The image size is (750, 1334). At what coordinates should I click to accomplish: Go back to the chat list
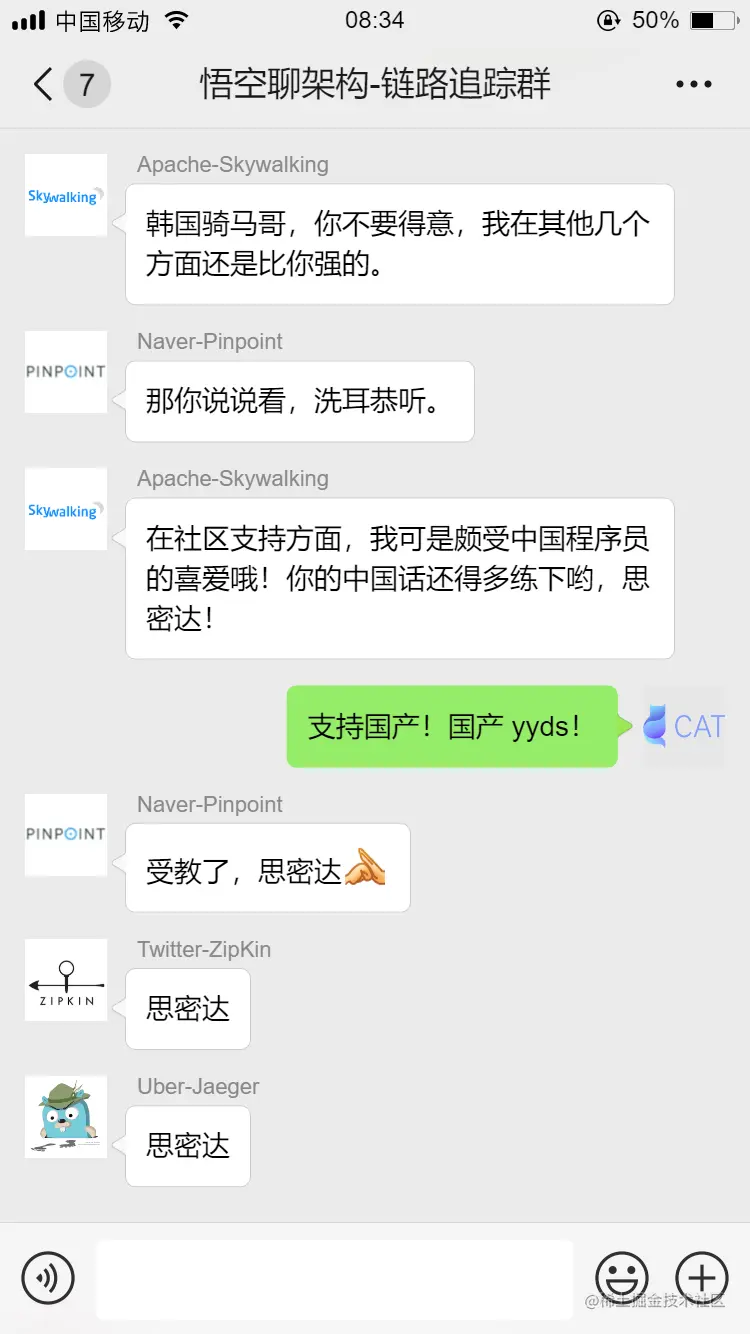tap(43, 84)
